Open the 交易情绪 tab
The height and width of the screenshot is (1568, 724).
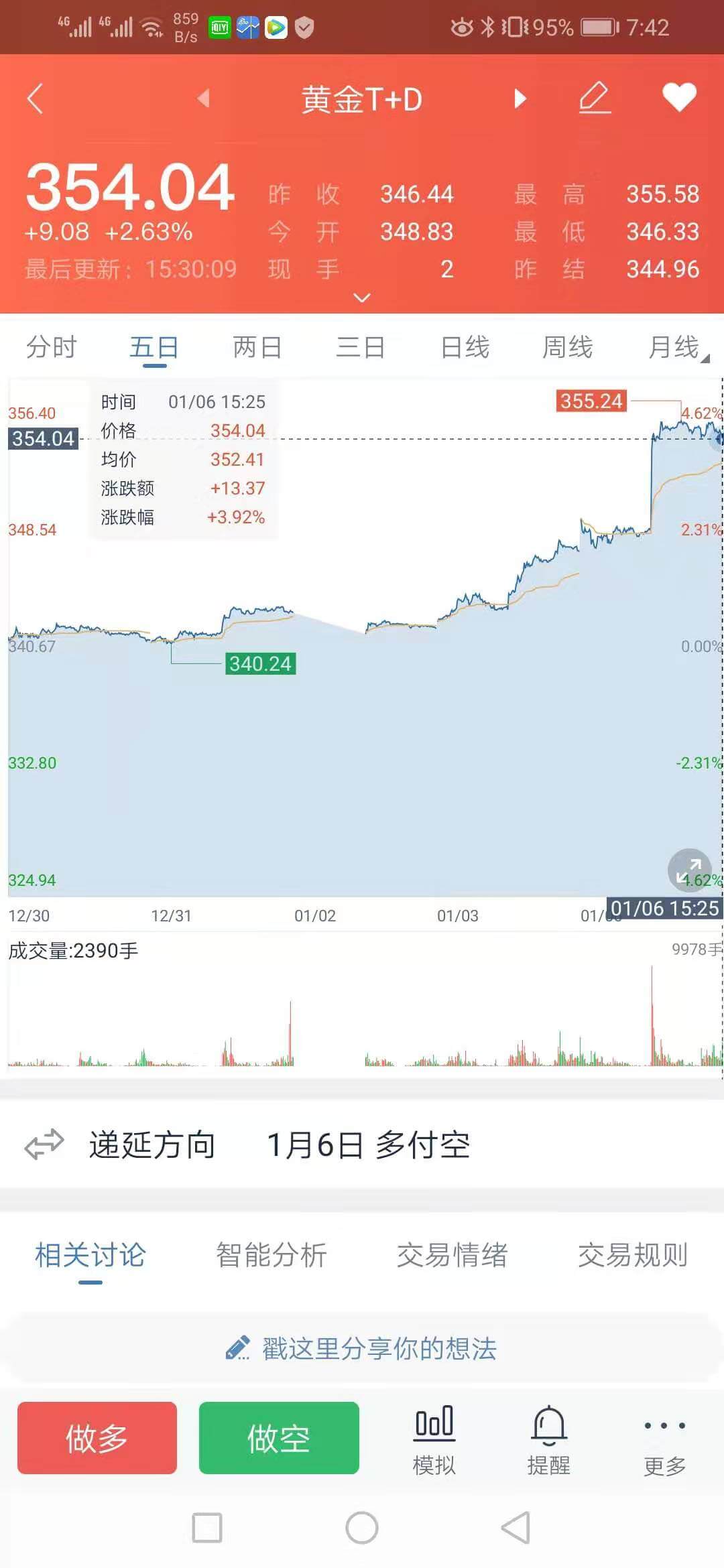(452, 1254)
